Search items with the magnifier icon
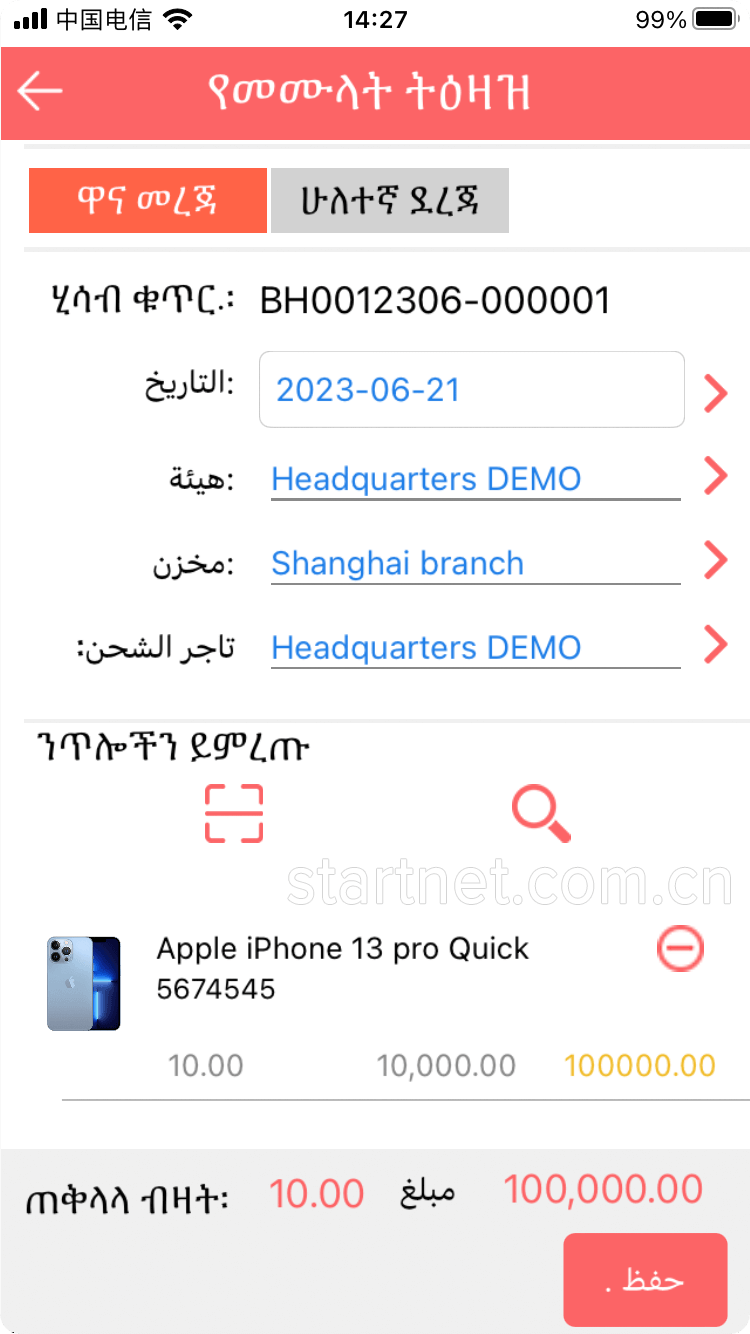The image size is (750, 1334). point(541,814)
